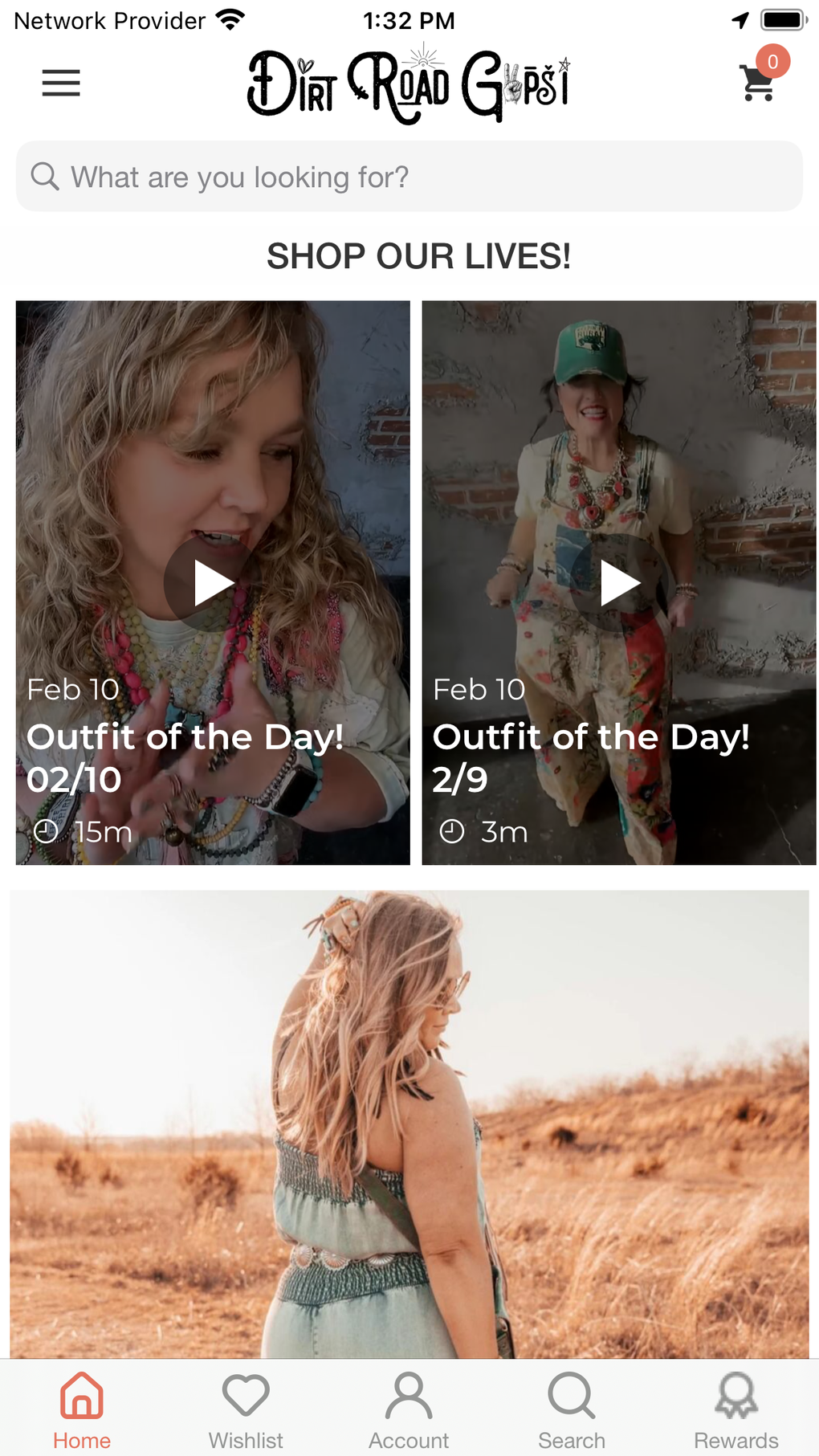This screenshot has width=819, height=1456.
Task: Open the shopping cart
Action: click(758, 82)
